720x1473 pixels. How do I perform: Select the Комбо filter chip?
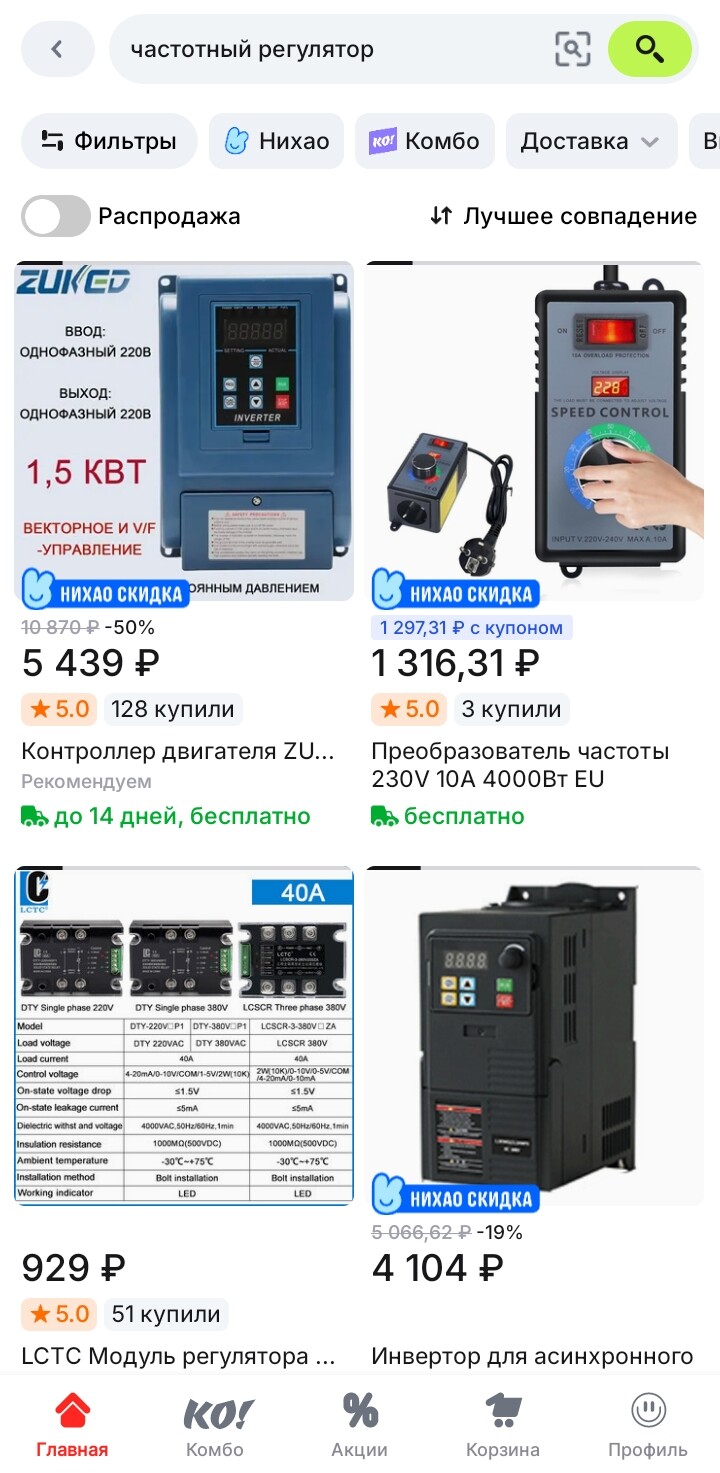coord(424,141)
